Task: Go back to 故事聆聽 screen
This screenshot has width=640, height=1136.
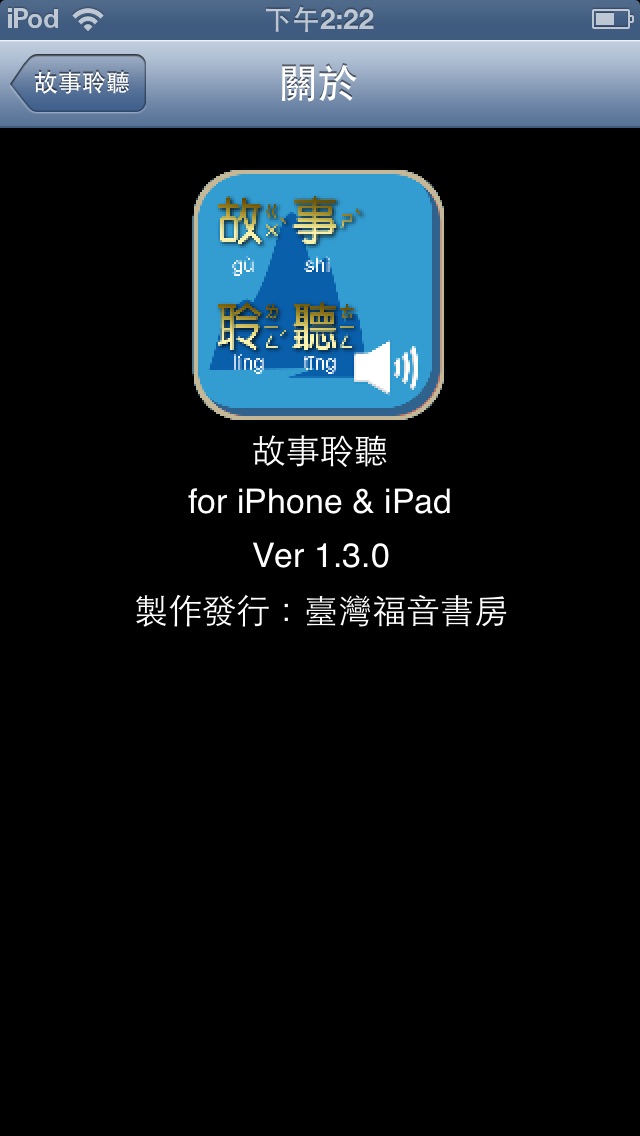Action: (79, 84)
